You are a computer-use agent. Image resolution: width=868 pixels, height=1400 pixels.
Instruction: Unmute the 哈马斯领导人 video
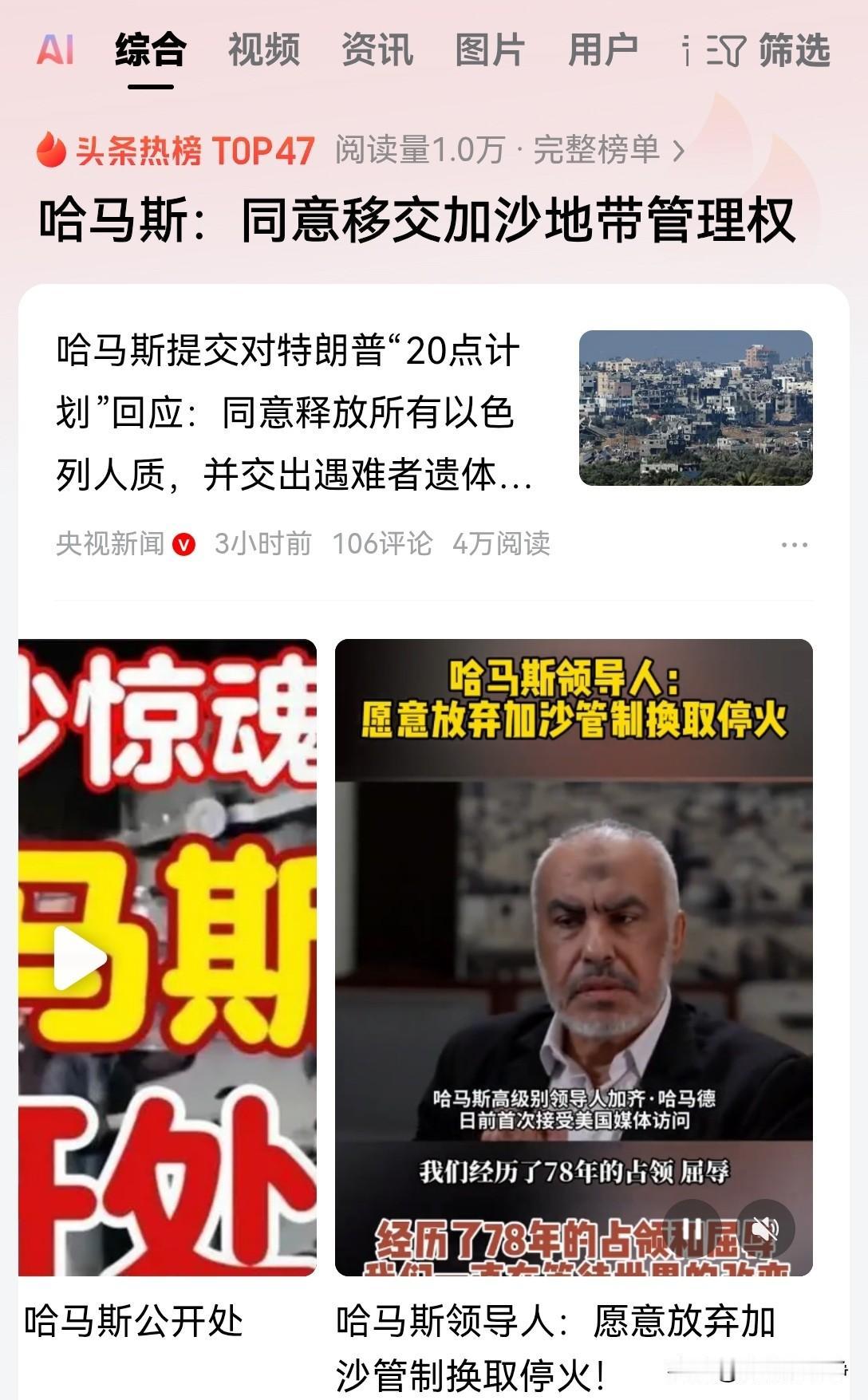coord(765,1228)
